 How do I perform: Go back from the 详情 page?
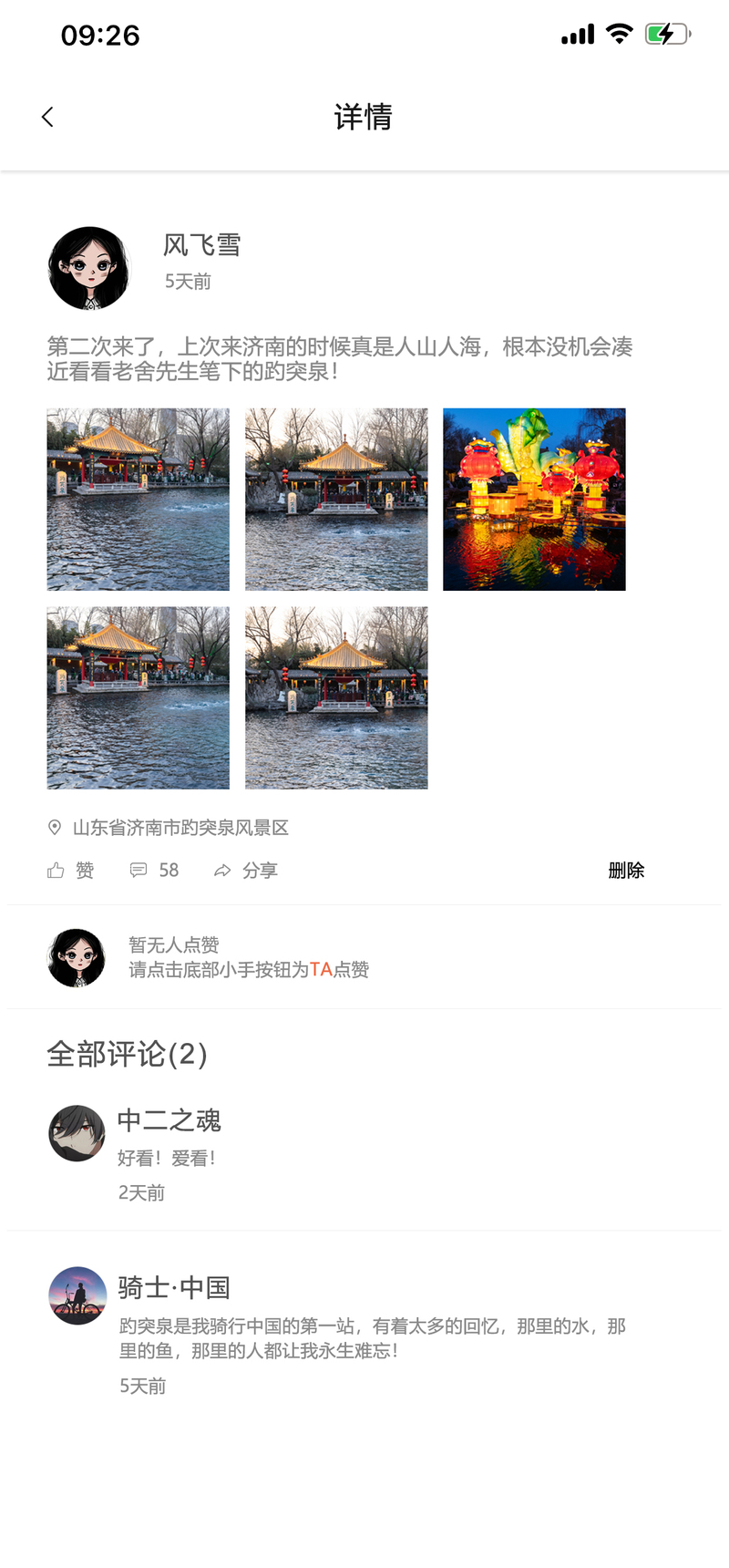click(x=47, y=117)
